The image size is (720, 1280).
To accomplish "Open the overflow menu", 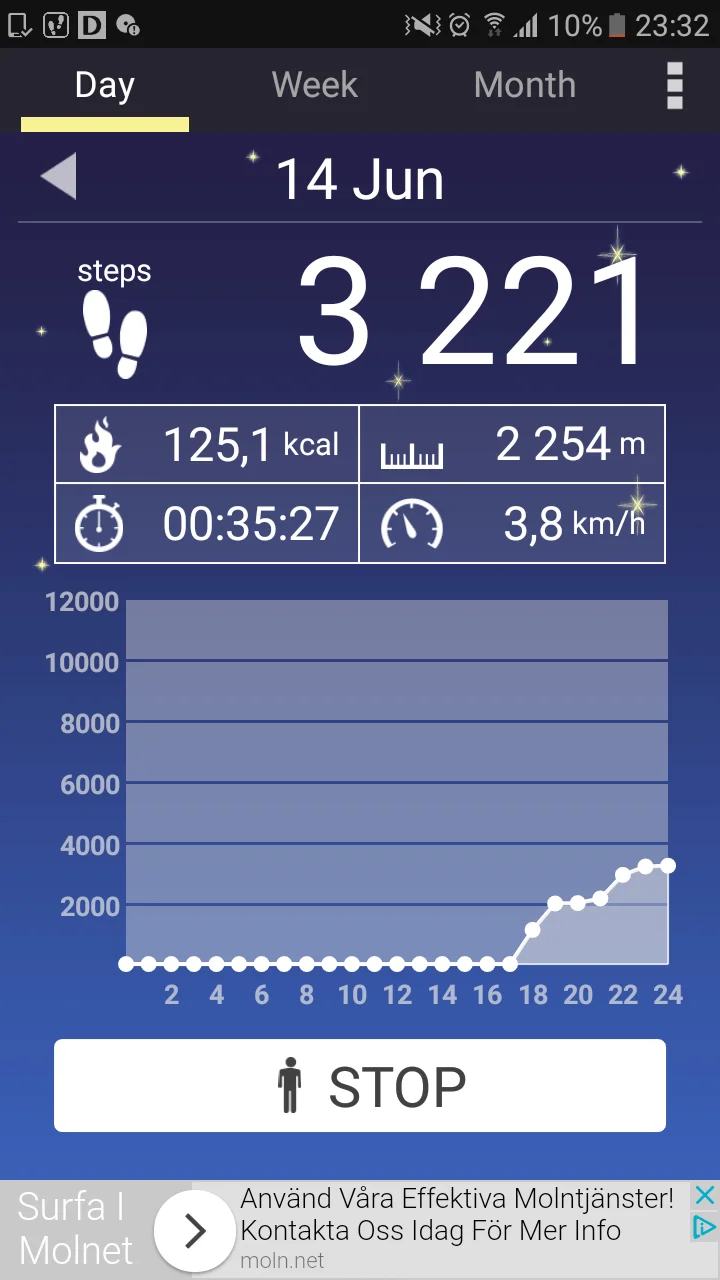I will (675, 86).
